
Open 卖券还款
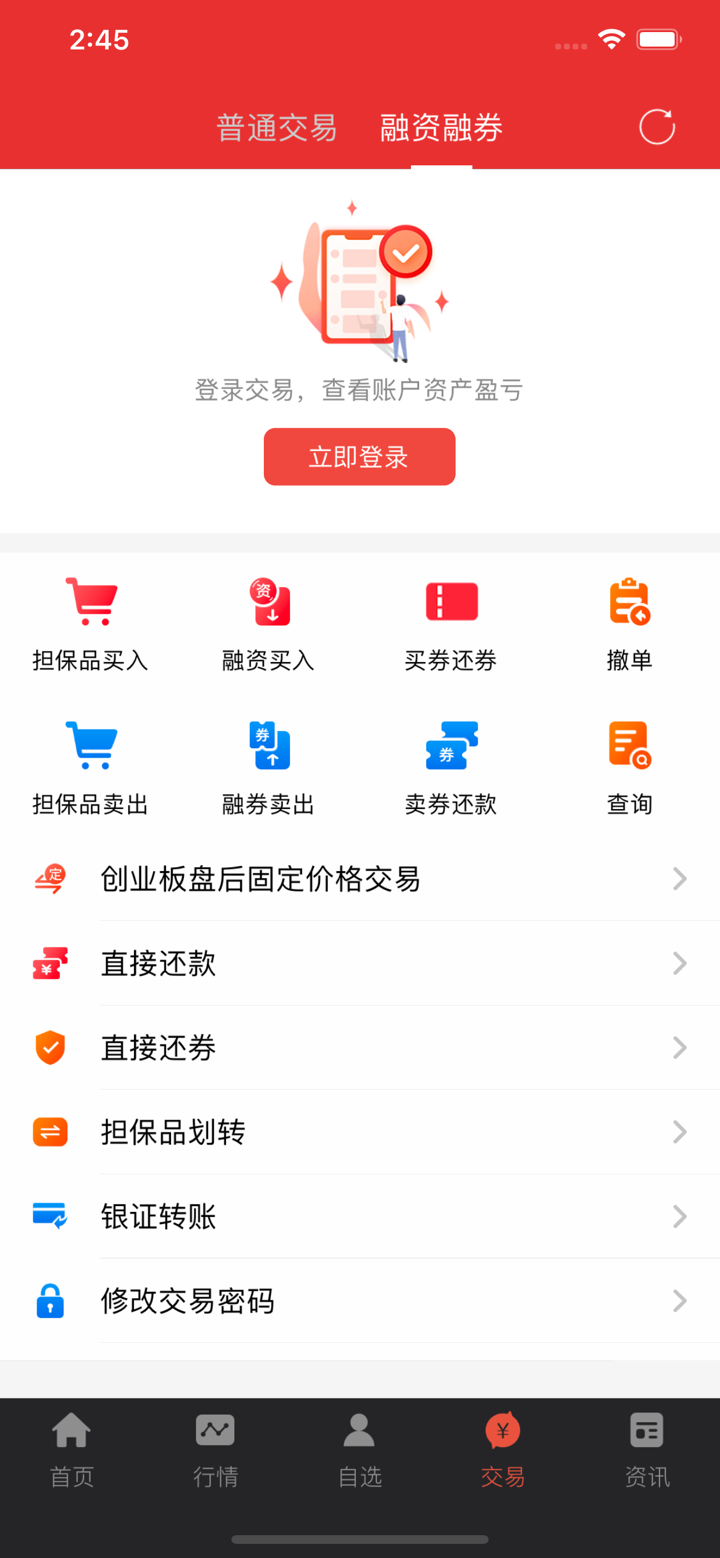point(451,767)
